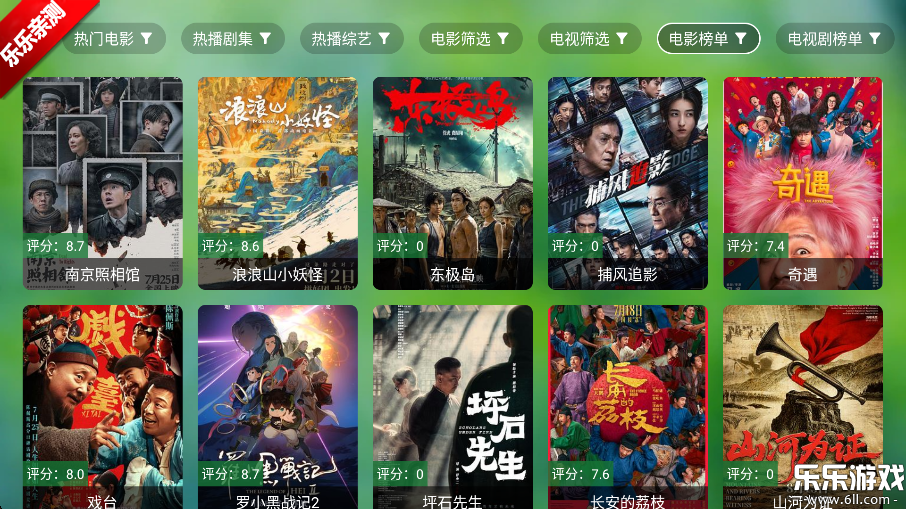Select the 热播剧集 filter chip
Image resolution: width=906 pixels, height=509 pixels.
tap(232, 39)
